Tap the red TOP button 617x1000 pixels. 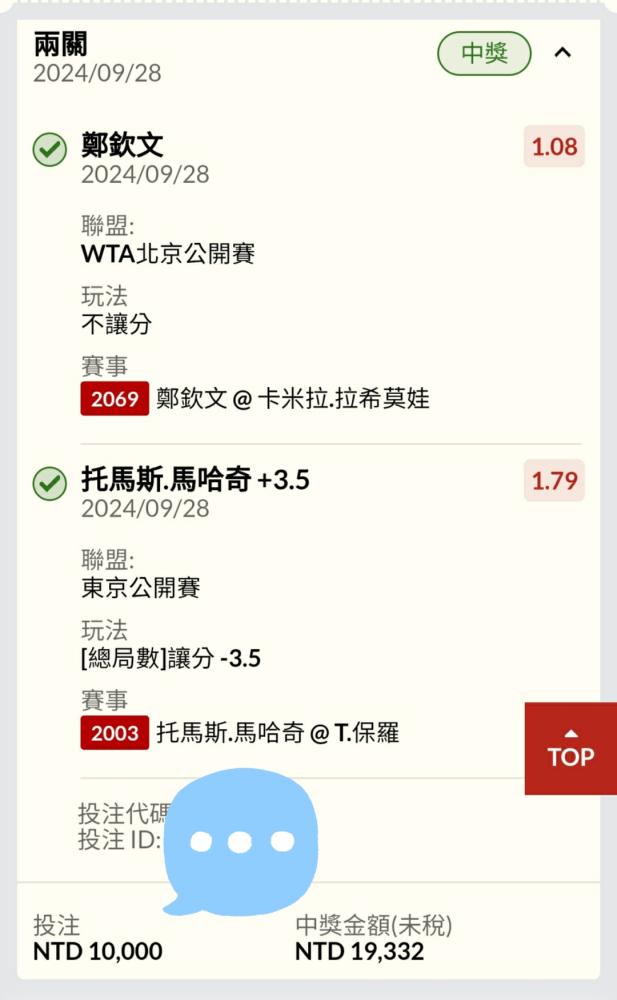(570, 748)
